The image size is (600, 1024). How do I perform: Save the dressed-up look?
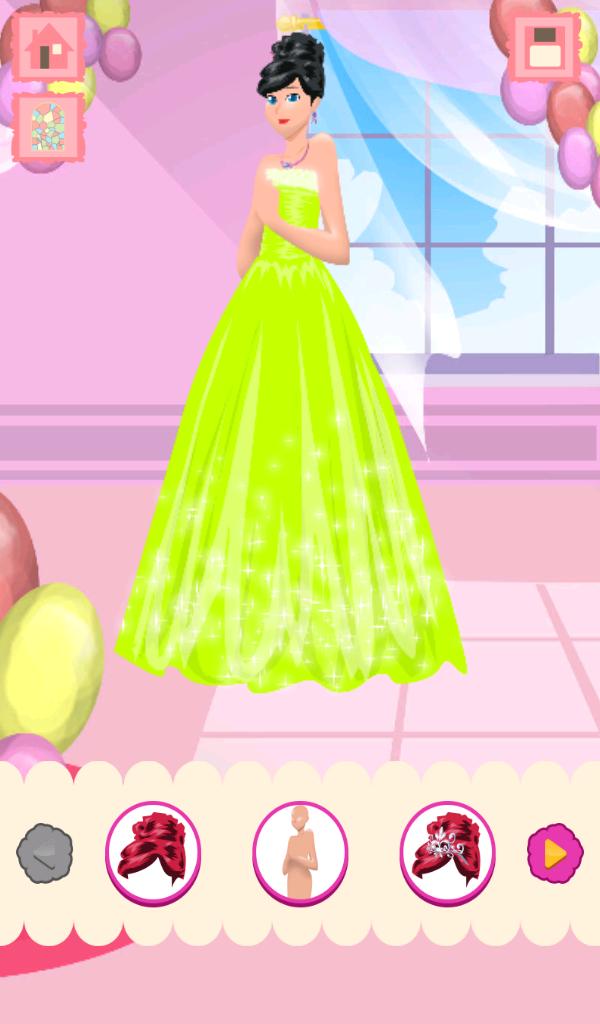(x=543, y=46)
